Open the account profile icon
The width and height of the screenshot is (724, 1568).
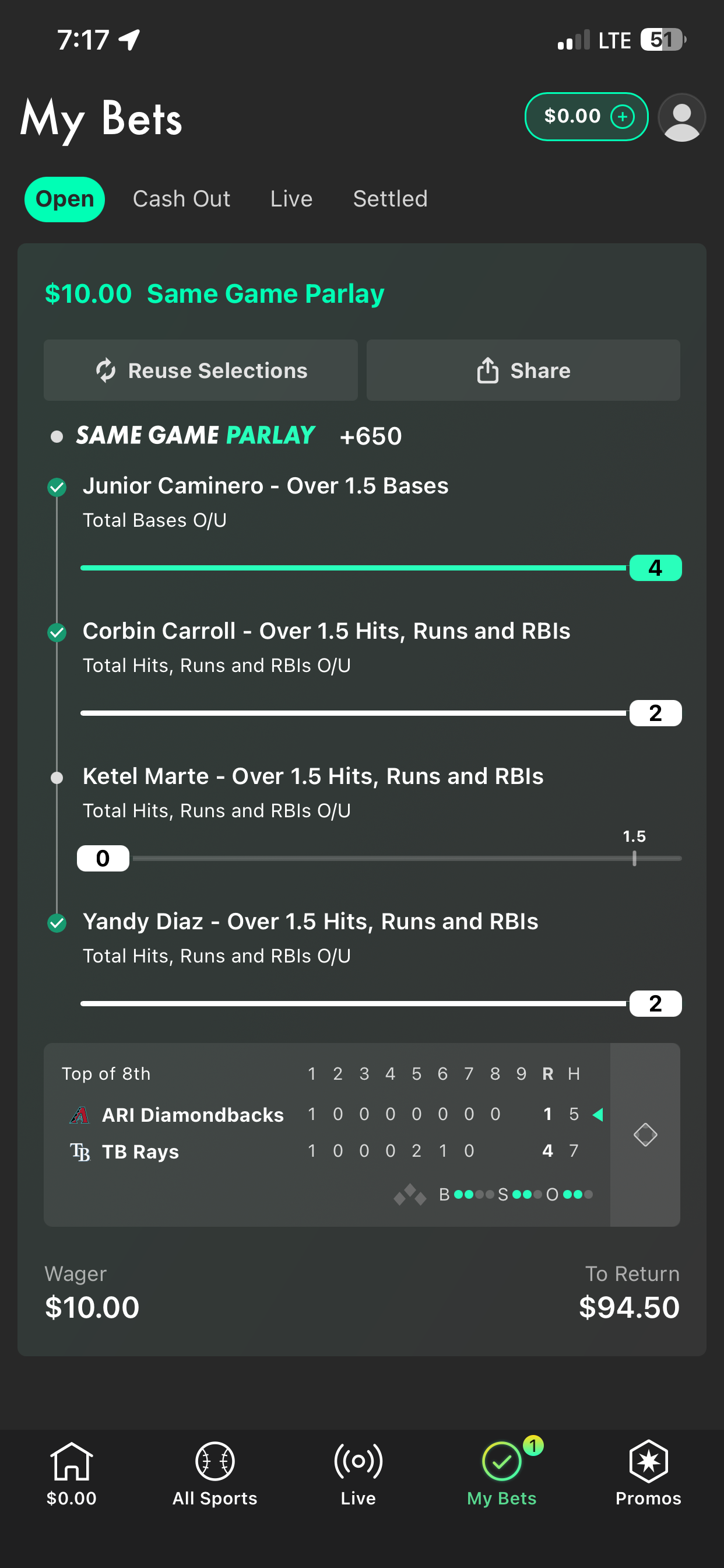click(x=681, y=117)
